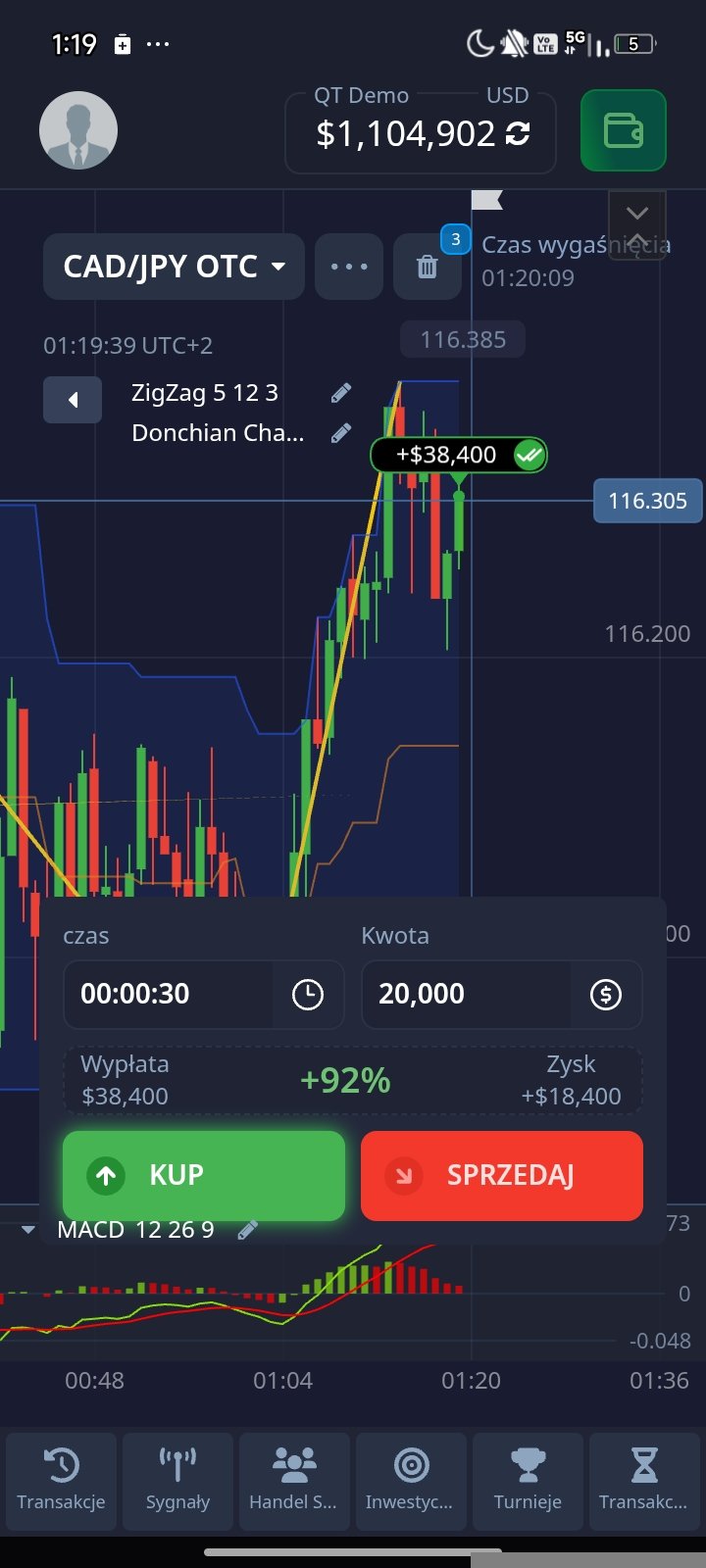Tap the czas 00:00:30 time field
This screenshot has height=1568, width=706.
click(169, 994)
